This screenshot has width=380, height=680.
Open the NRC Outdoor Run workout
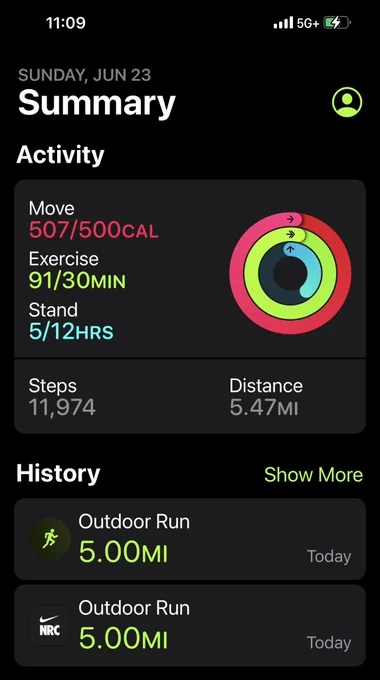pyautogui.click(x=190, y=625)
